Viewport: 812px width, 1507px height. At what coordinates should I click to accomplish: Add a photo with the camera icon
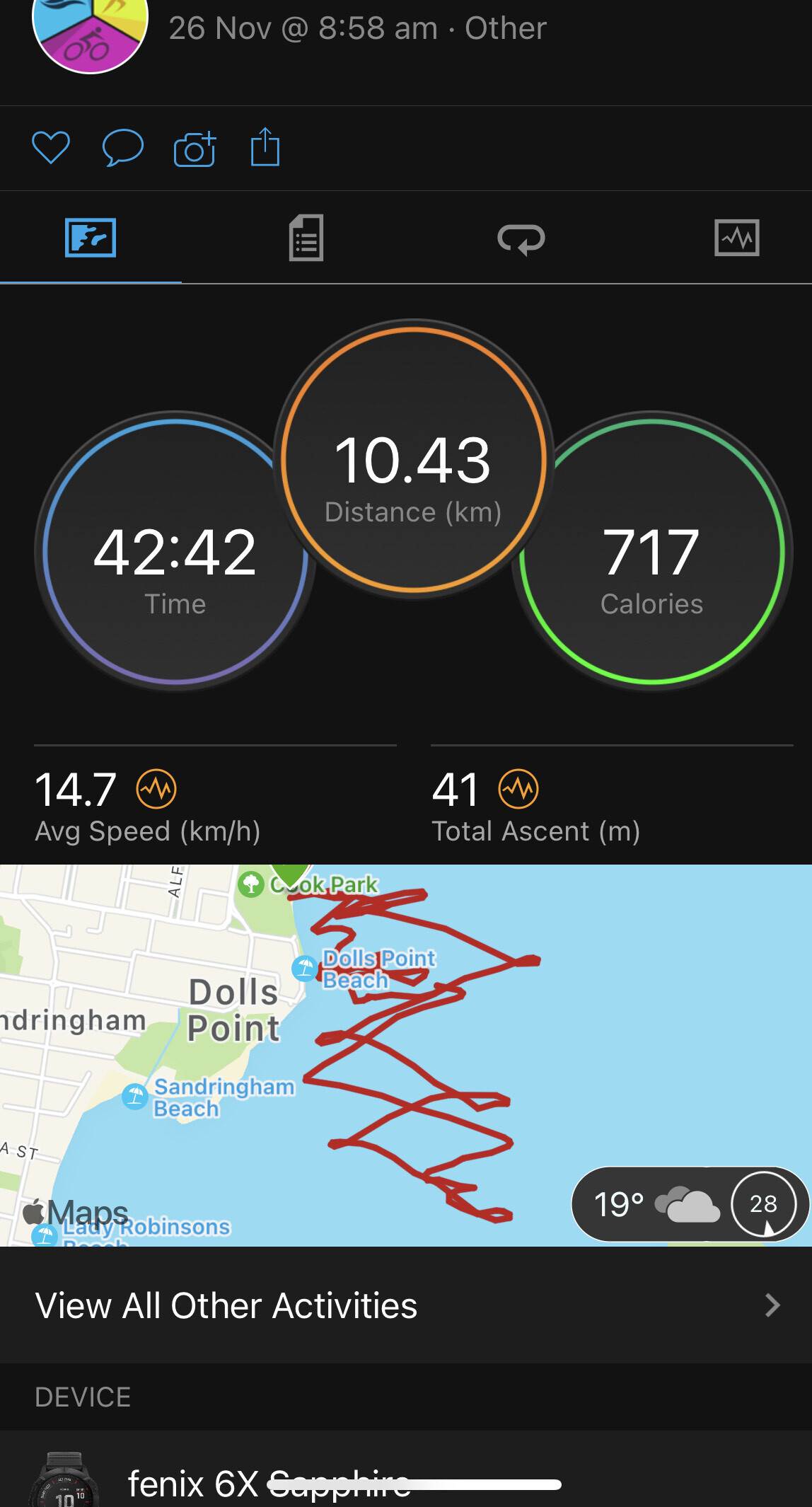coord(195,149)
